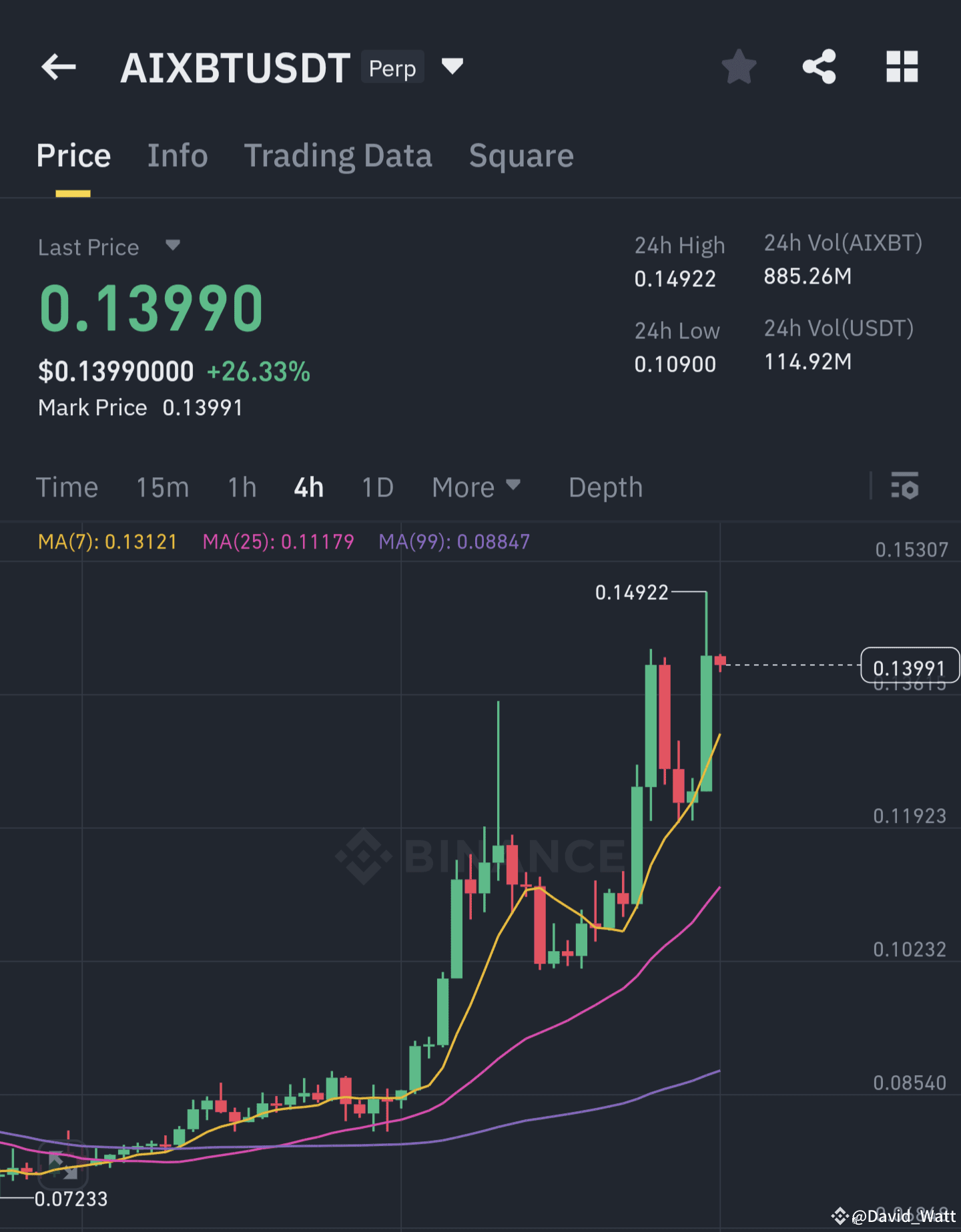Select the 1h candle timeframe

pos(241,488)
